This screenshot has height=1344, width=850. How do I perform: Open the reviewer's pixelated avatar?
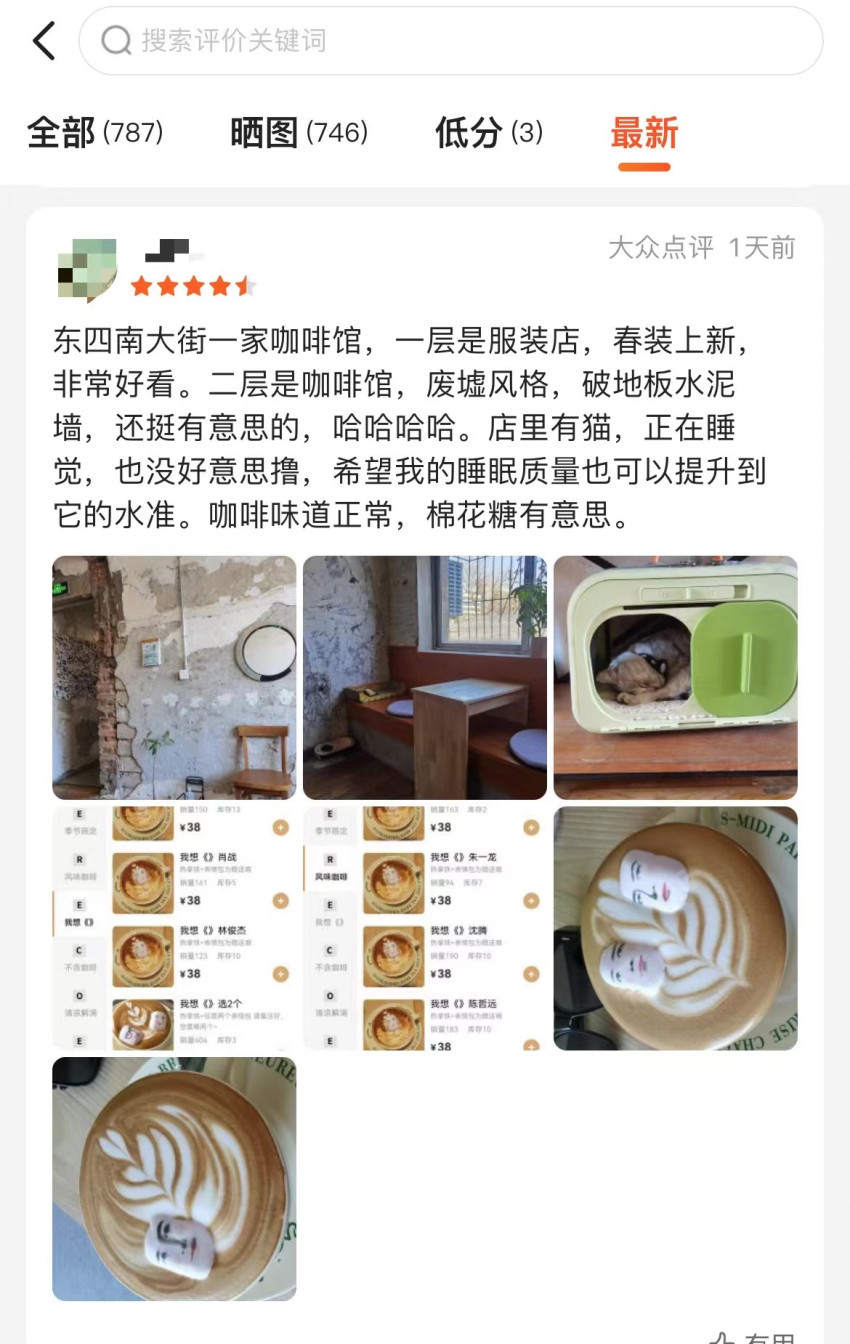(87, 270)
